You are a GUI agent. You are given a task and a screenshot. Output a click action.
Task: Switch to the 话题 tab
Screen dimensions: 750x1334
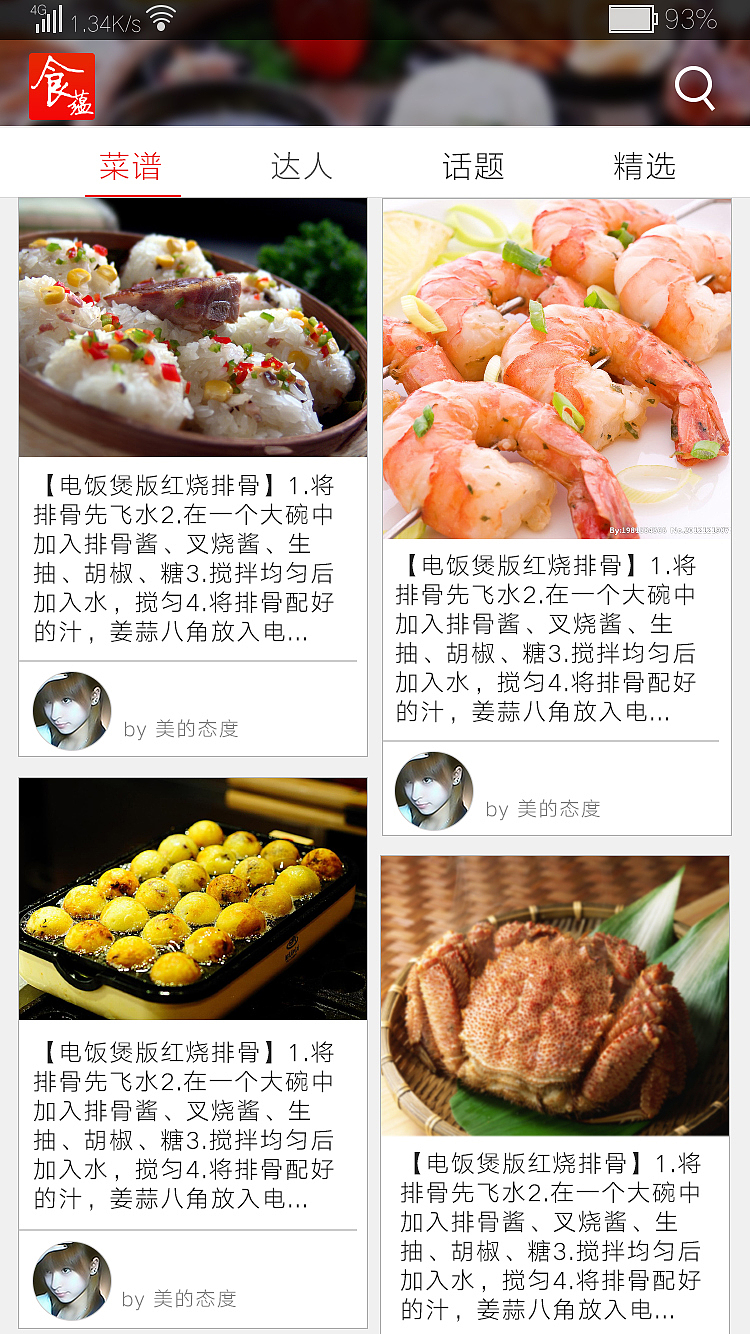475,166
